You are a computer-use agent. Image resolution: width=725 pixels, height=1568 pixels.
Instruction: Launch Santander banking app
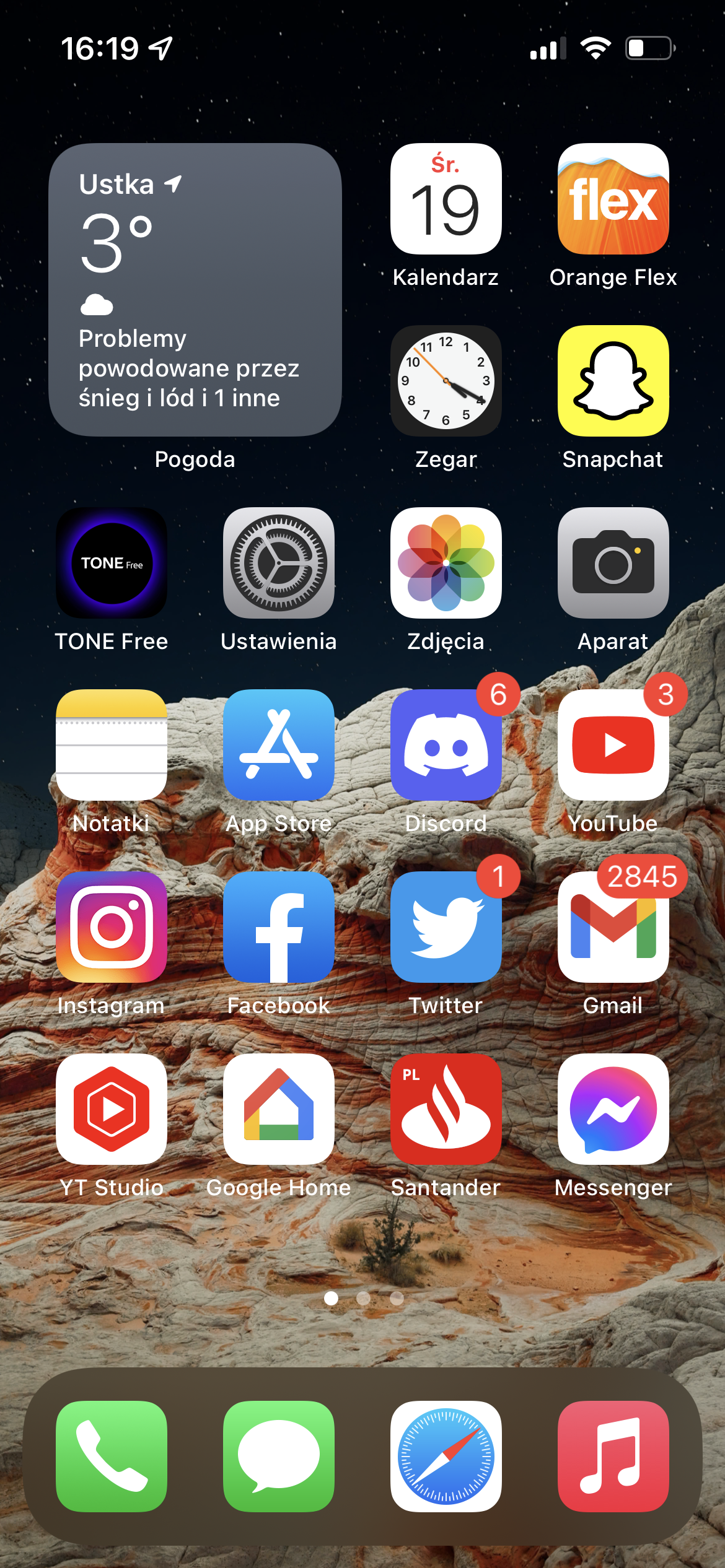click(x=446, y=1109)
